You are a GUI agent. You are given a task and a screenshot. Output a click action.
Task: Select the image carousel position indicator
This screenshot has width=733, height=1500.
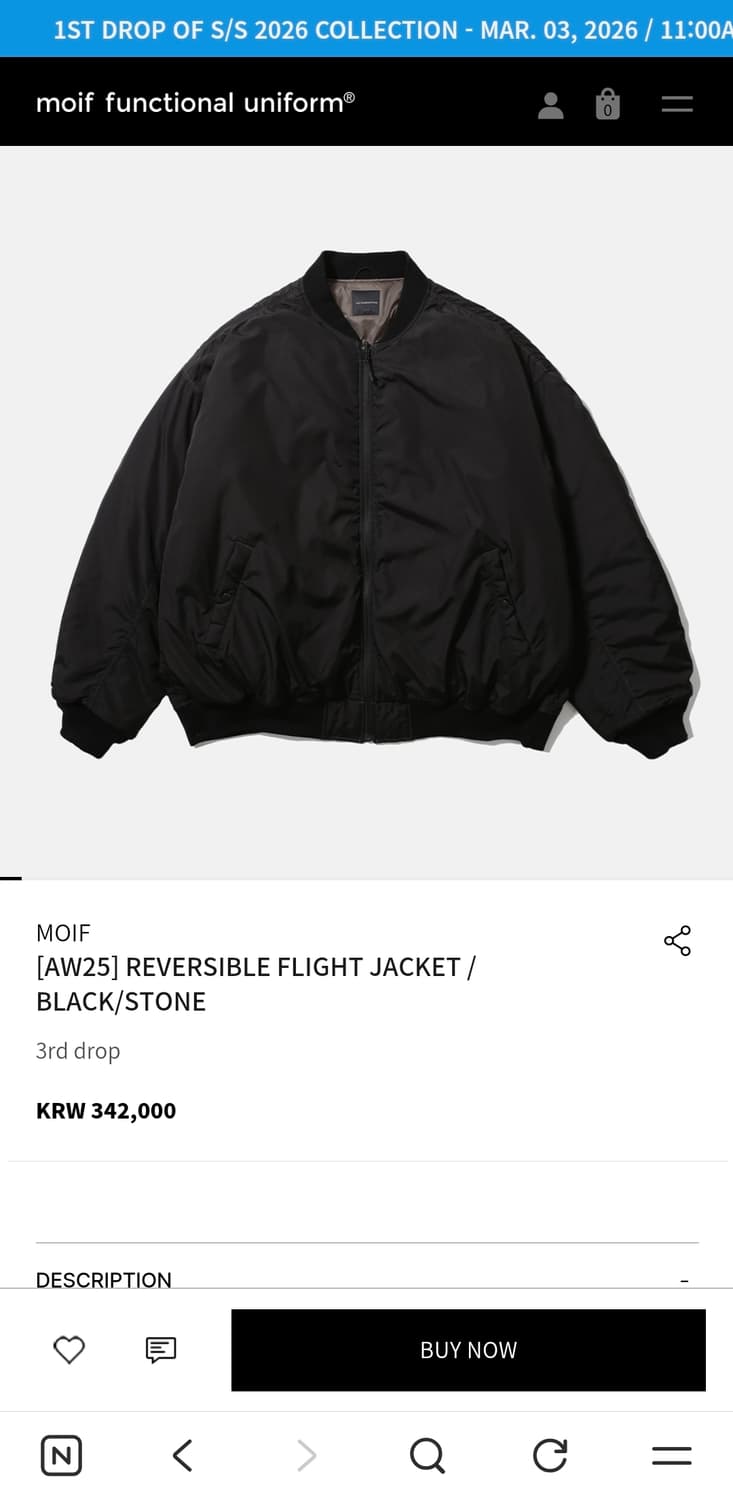12,879
